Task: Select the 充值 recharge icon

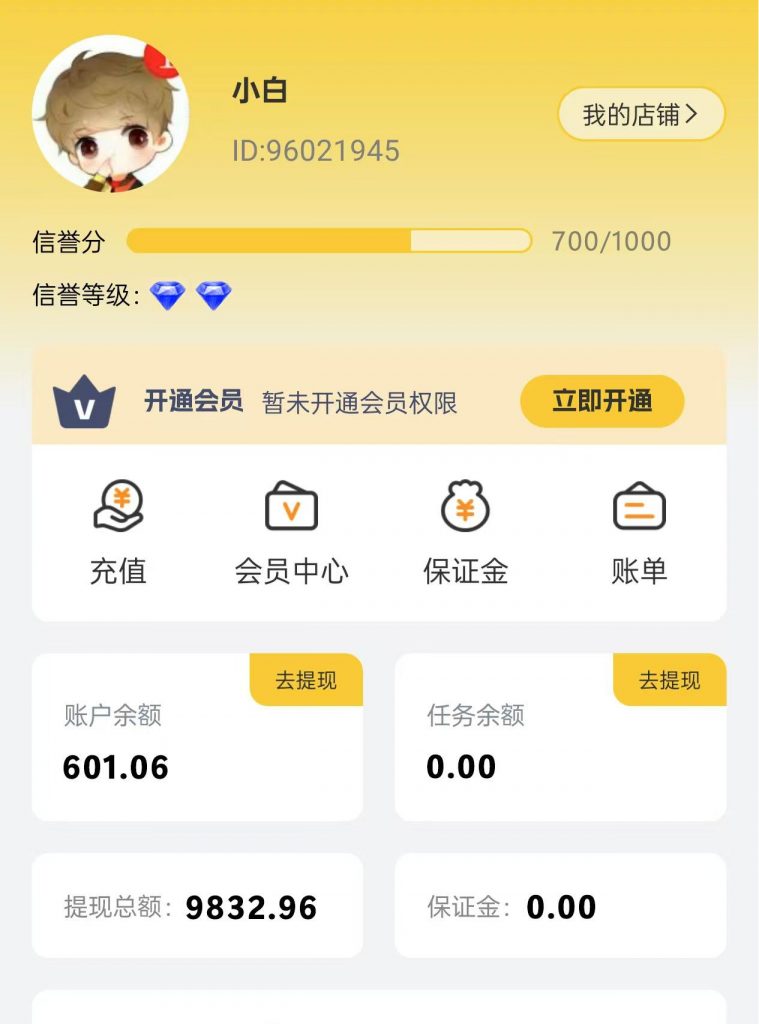Action: (x=118, y=507)
